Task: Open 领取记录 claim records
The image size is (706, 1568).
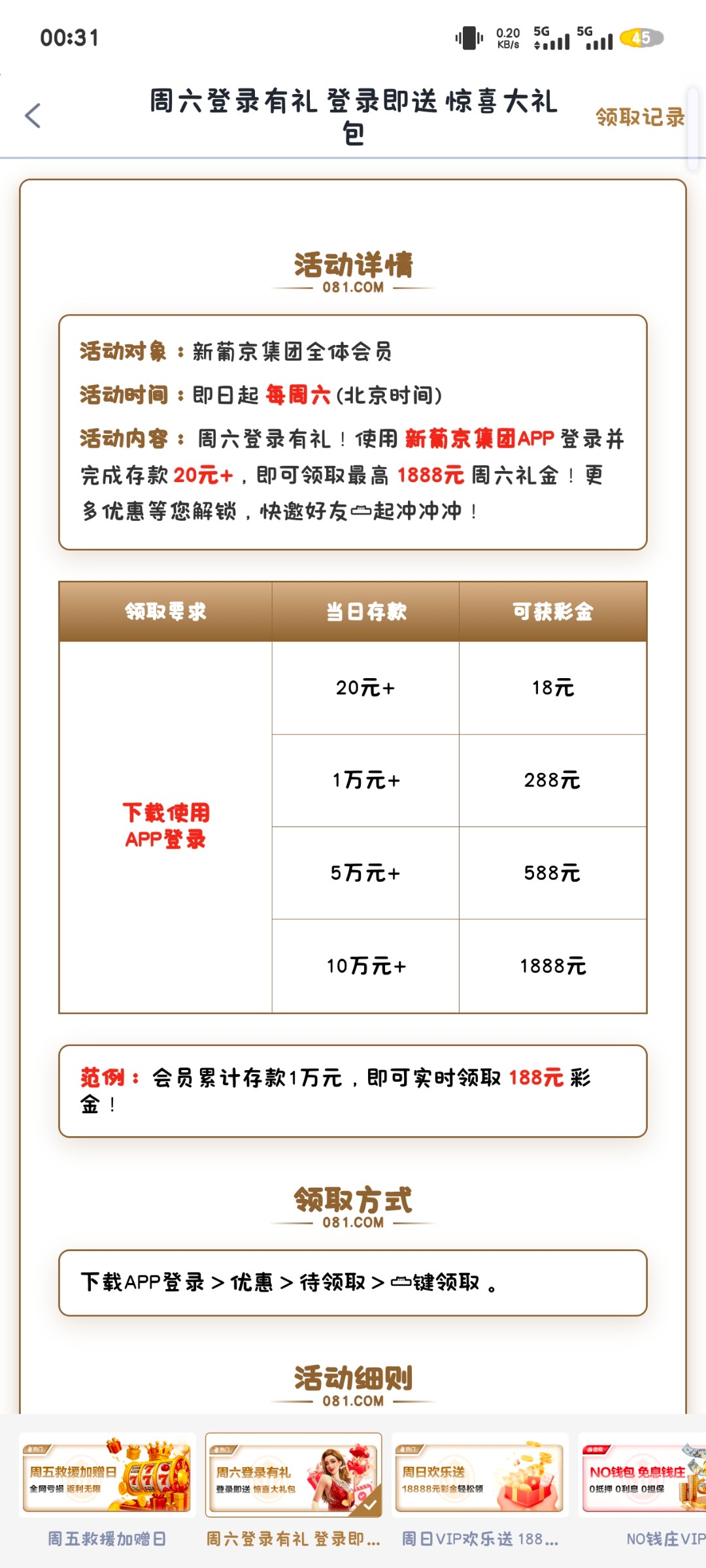Action: [639, 117]
